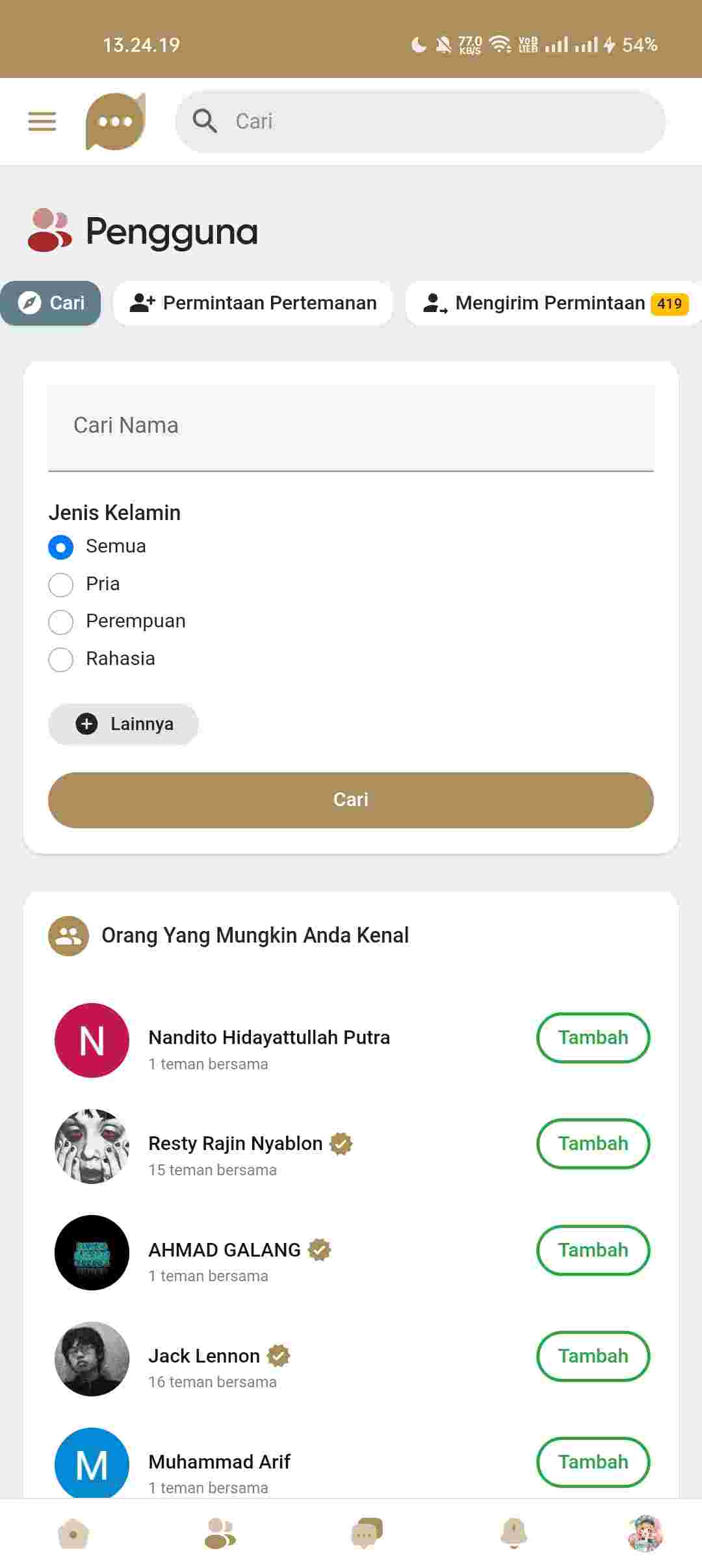
Task: Tap Tambah beside Jack Lennon
Action: point(593,1356)
